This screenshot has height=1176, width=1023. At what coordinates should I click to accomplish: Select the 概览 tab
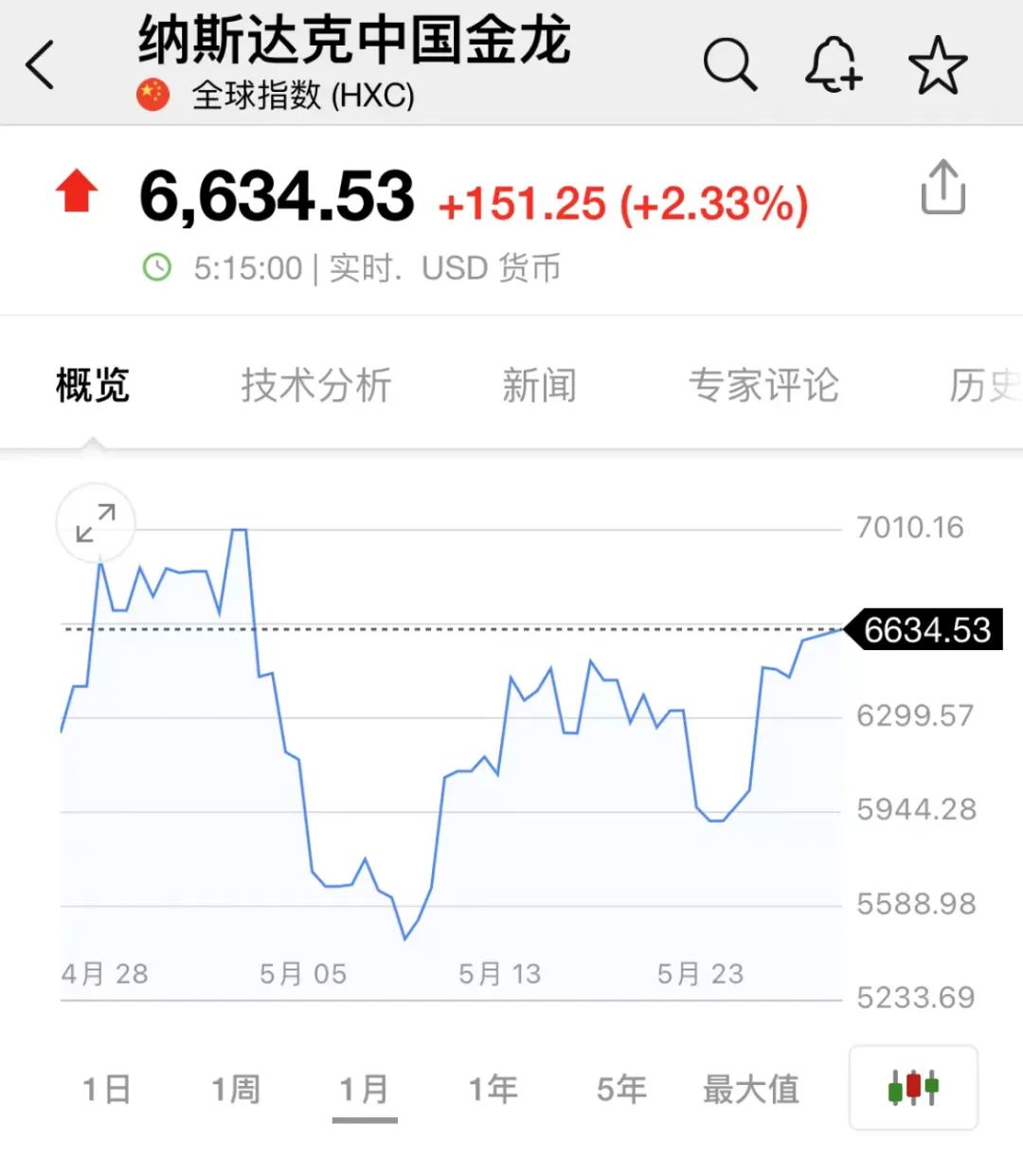click(x=92, y=385)
